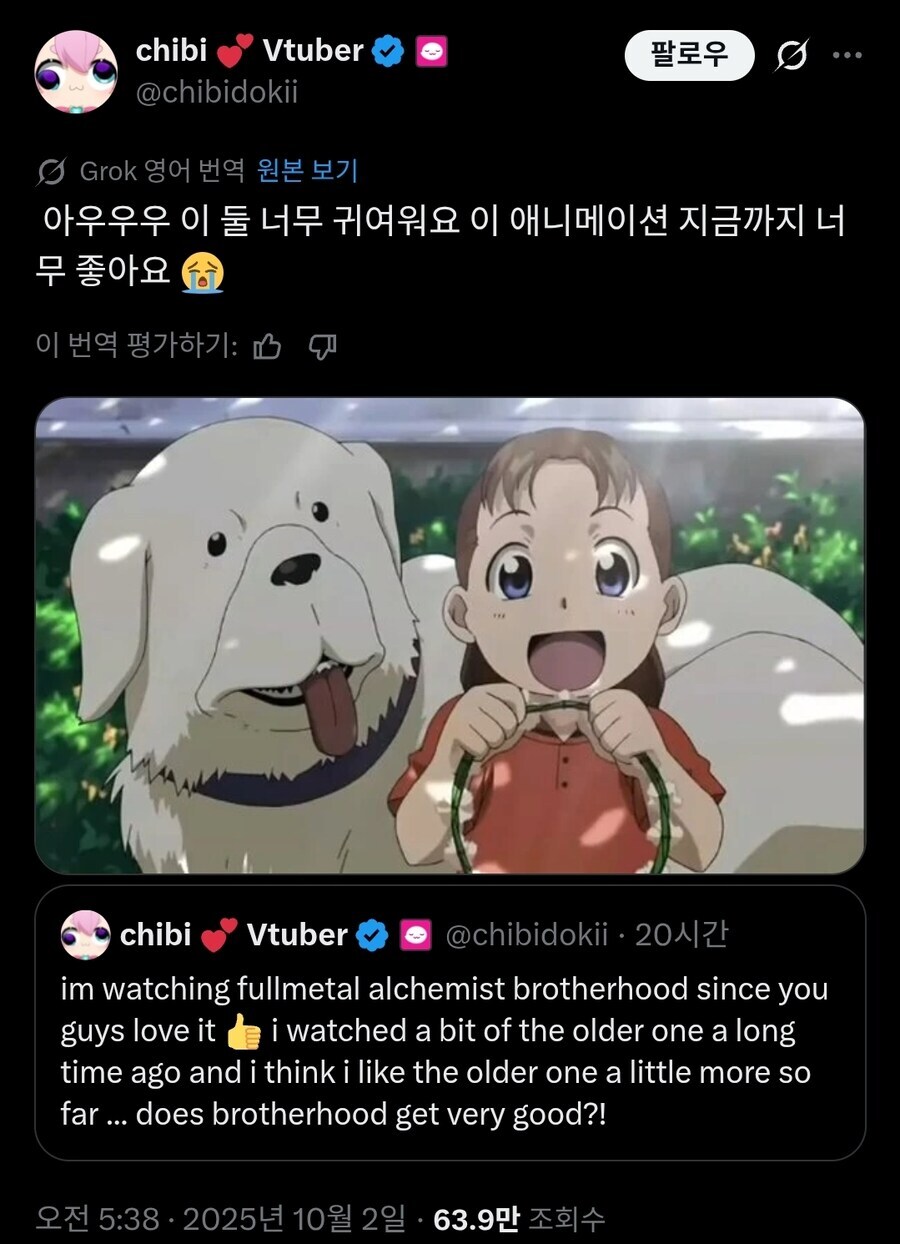Tap the 팔로우 follow button
Image resolution: width=900 pixels, height=1244 pixels.
689,54
